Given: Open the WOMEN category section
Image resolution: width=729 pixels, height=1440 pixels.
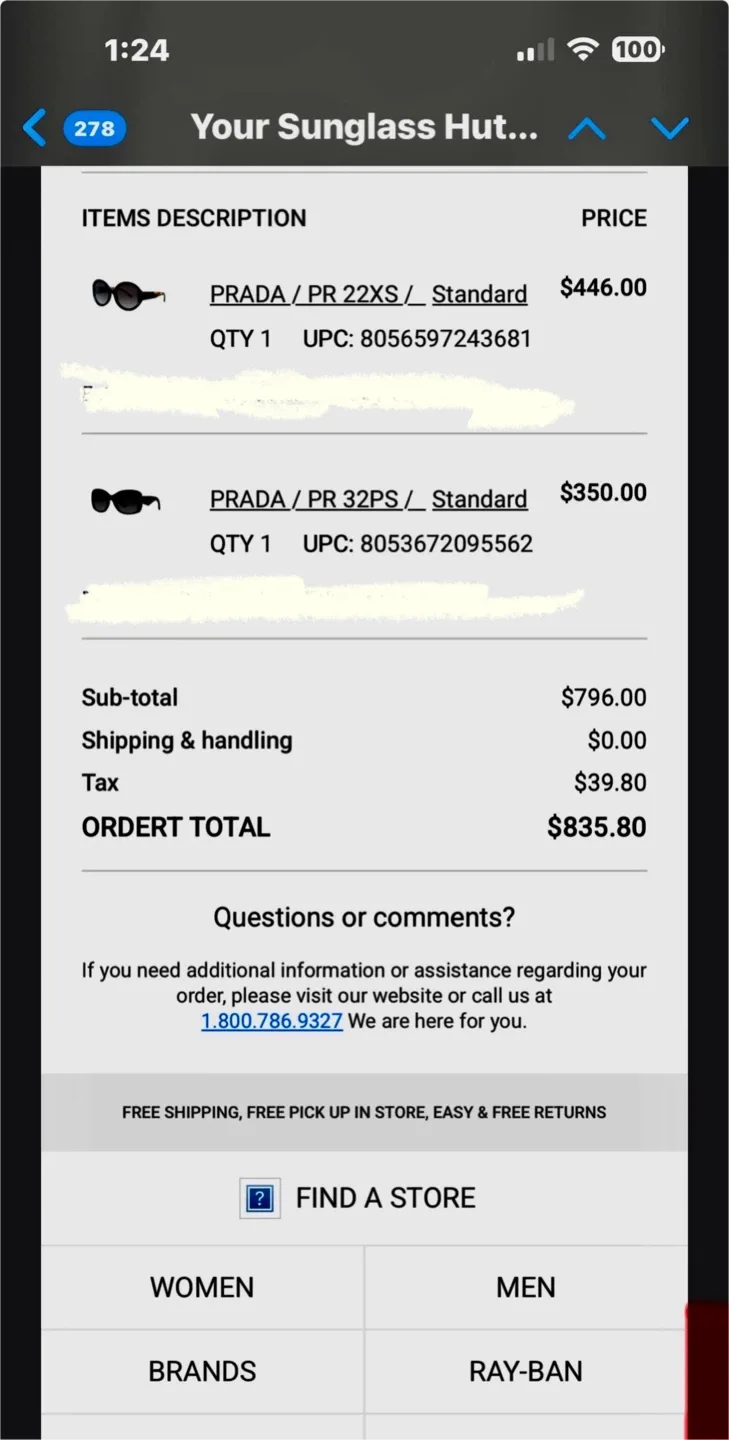Looking at the screenshot, I should coord(202,1287).
